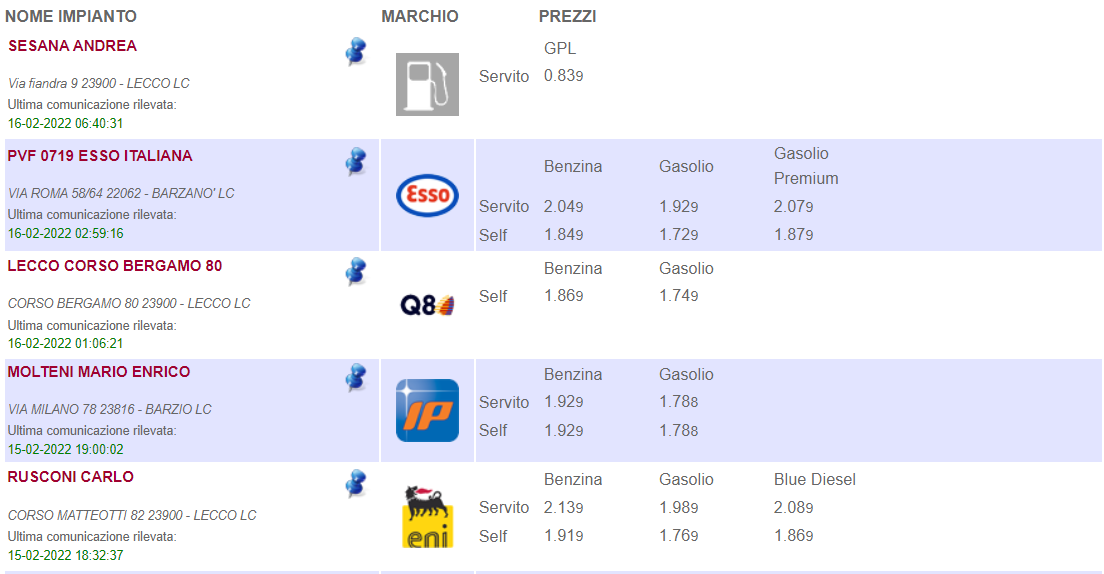This screenshot has width=1104, height=574.
Task: Tap the map pin beside RUSCONI CARLO
Action: pyautogui.click(x=356, y=483)
